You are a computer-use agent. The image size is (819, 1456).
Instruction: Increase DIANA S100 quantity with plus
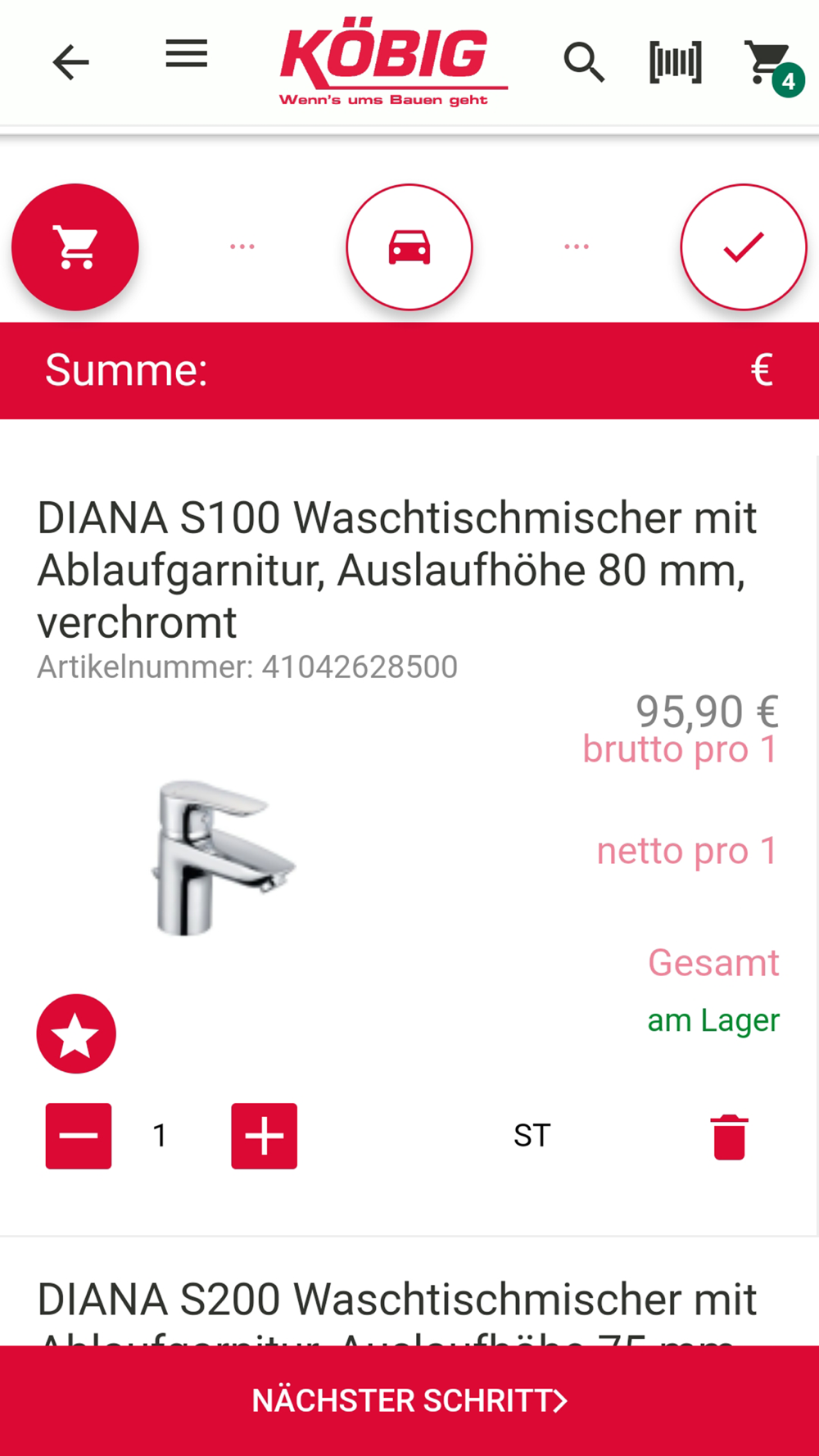[264, 1136]
